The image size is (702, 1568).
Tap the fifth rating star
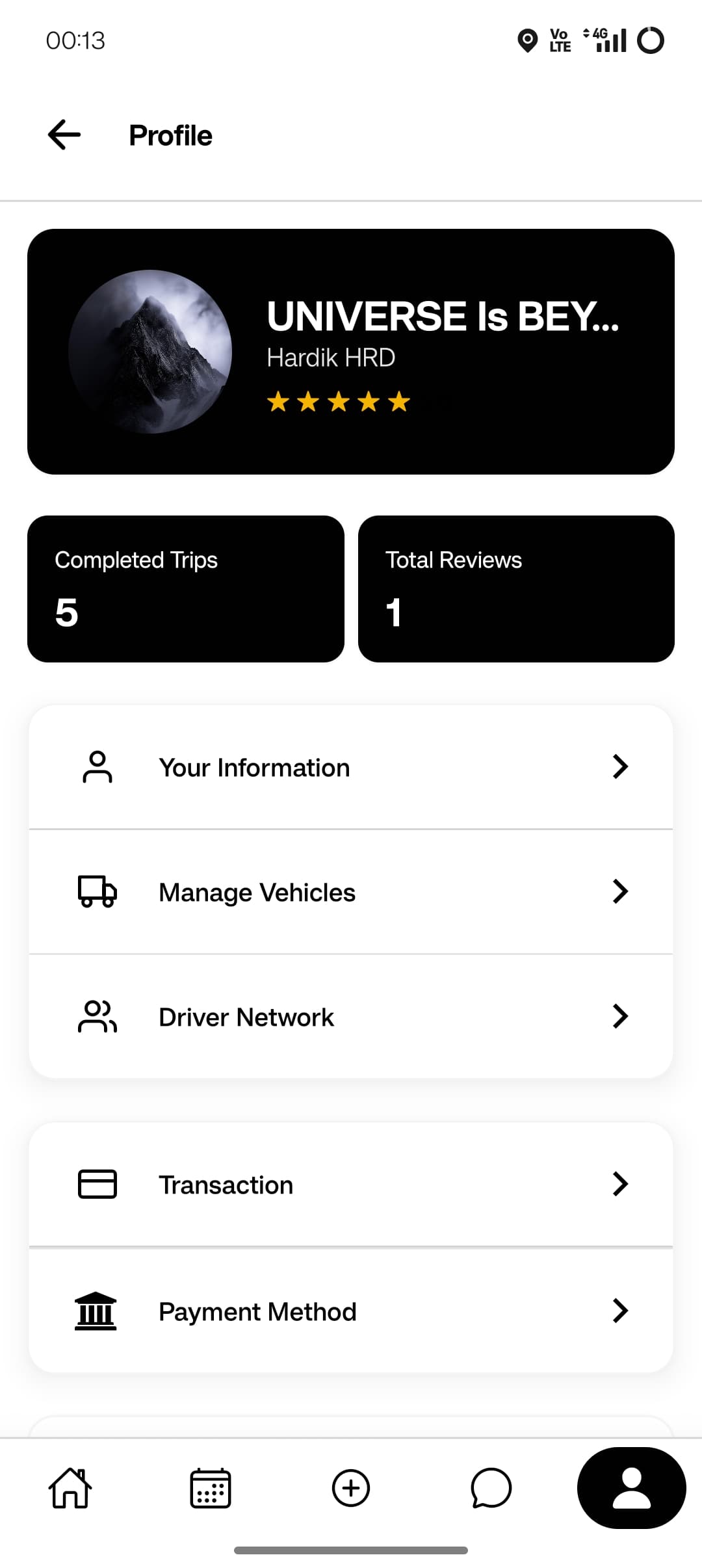tap(398, 402)
